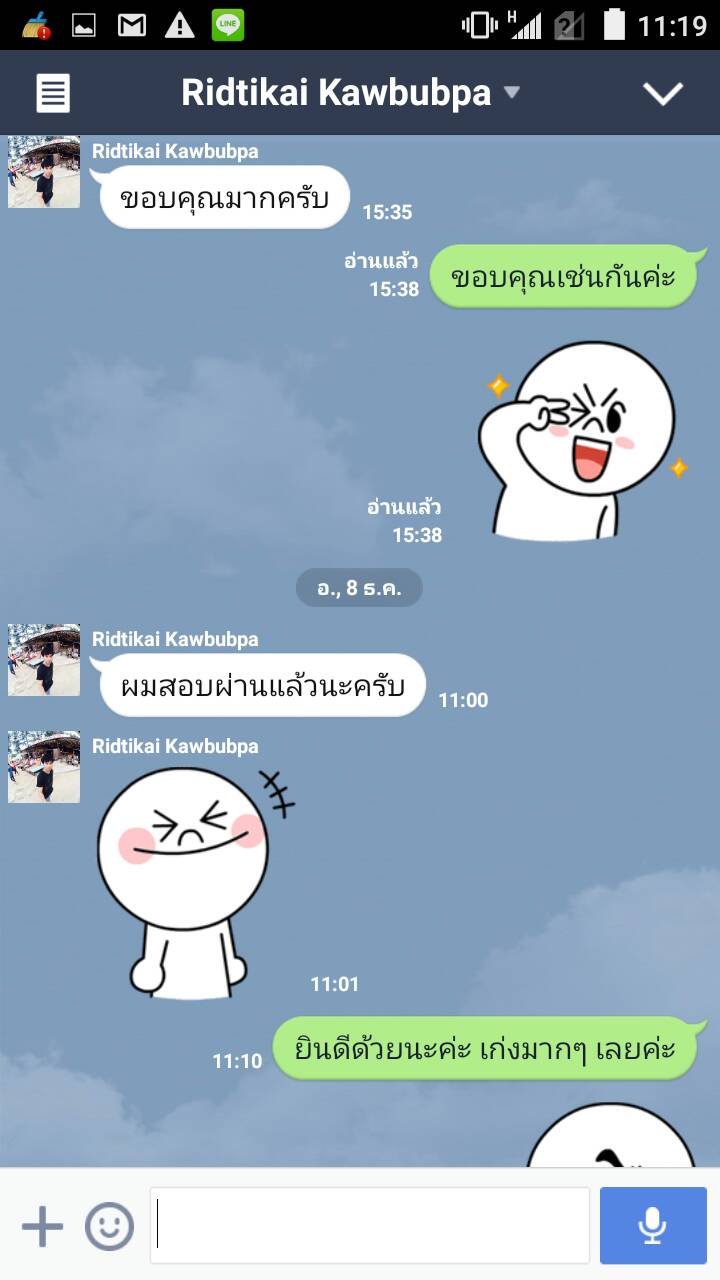Expand the Ridtikai Kawbubpa title dropdown
Image resolution: width=720 pixels, height=1280 pixels.
pos(511,93)
